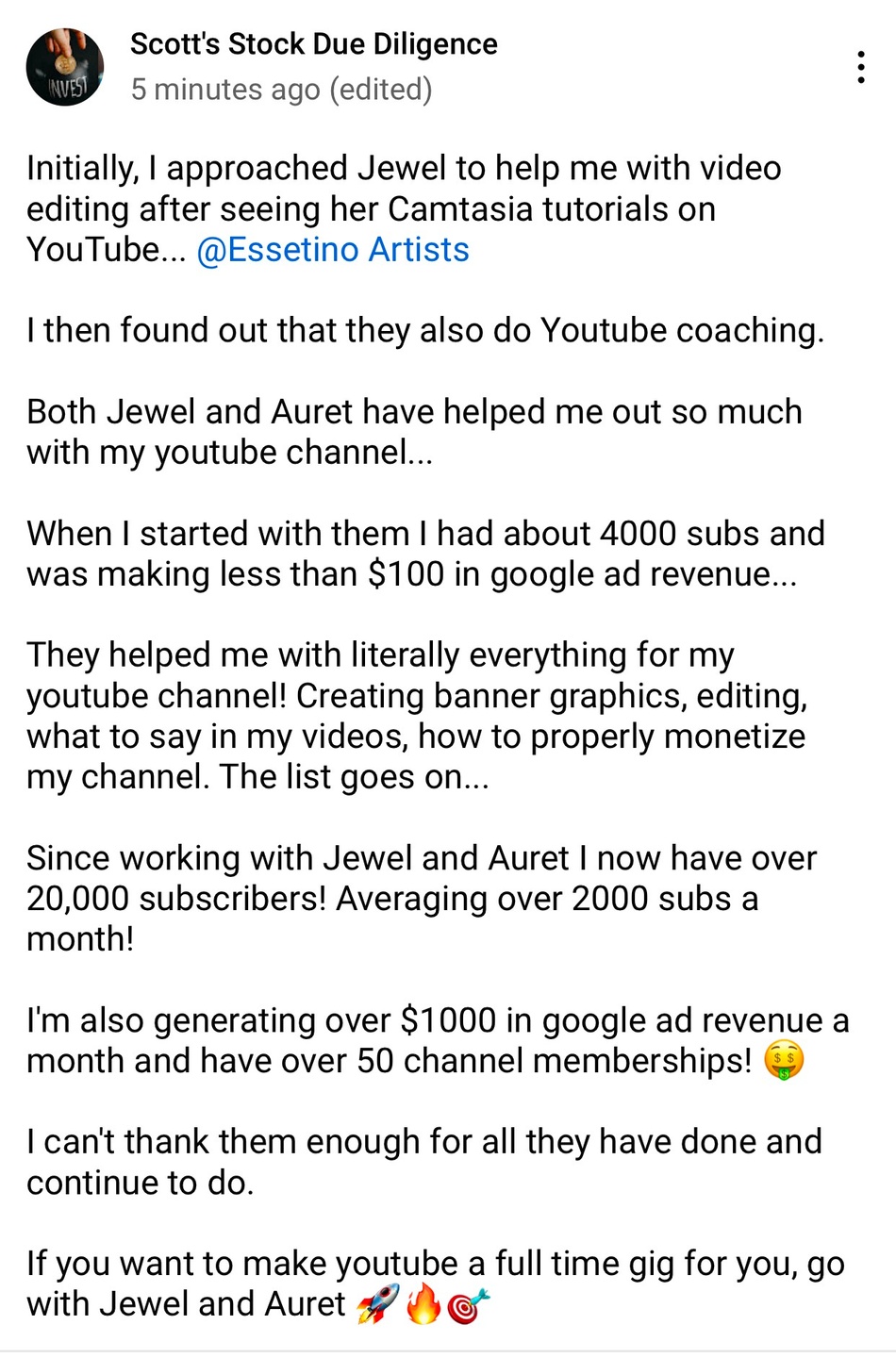Open the @Essetino Artists mention link
Image resolution: width=896 pixels, height=1358 pixels.
(333, 250)
